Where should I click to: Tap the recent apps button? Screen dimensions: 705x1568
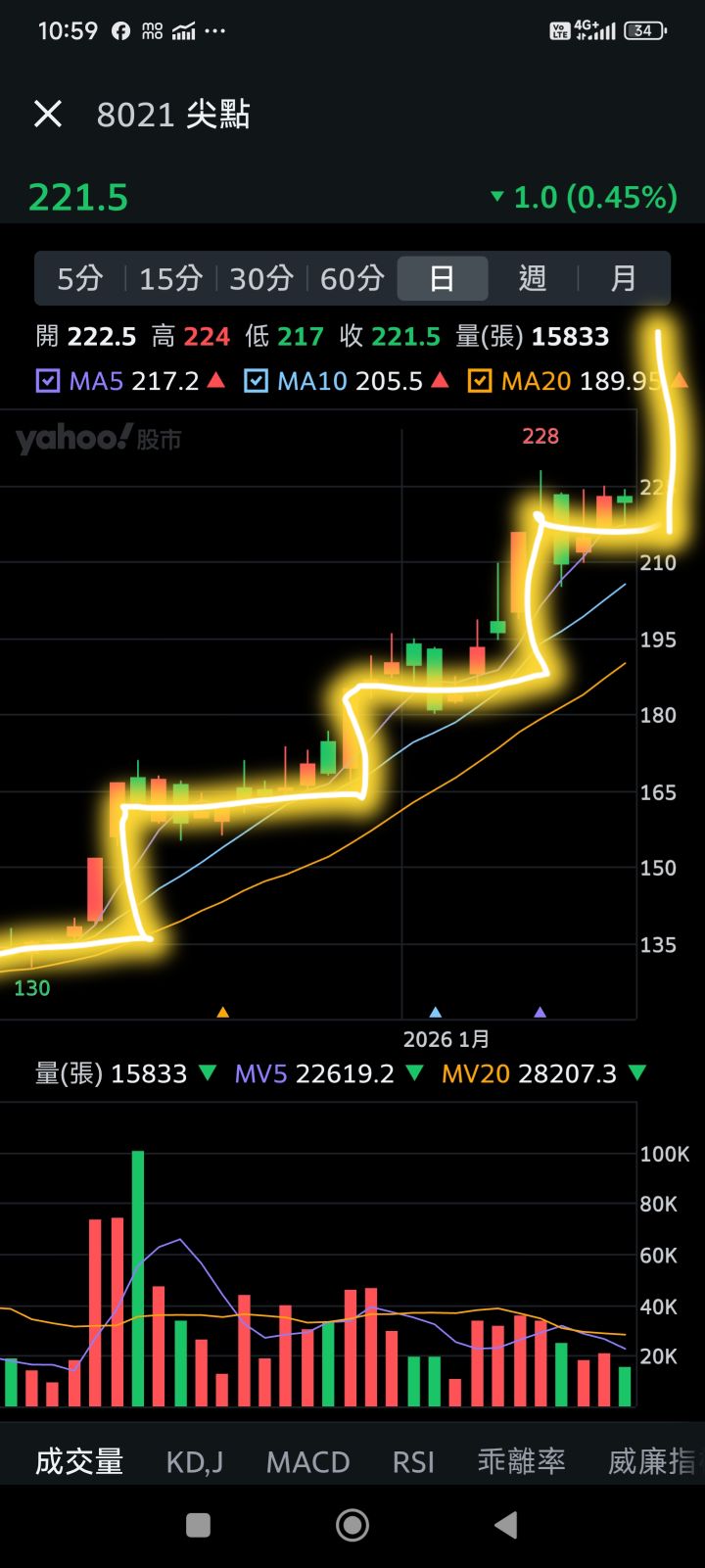click(x=199, y=1526)
